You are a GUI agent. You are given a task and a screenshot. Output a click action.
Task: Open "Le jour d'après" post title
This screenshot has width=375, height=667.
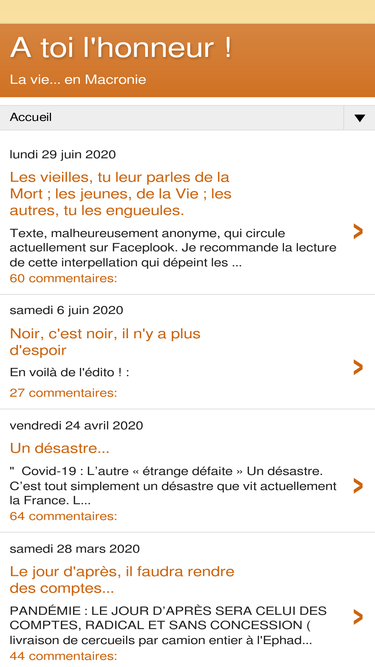coord(122,579)
